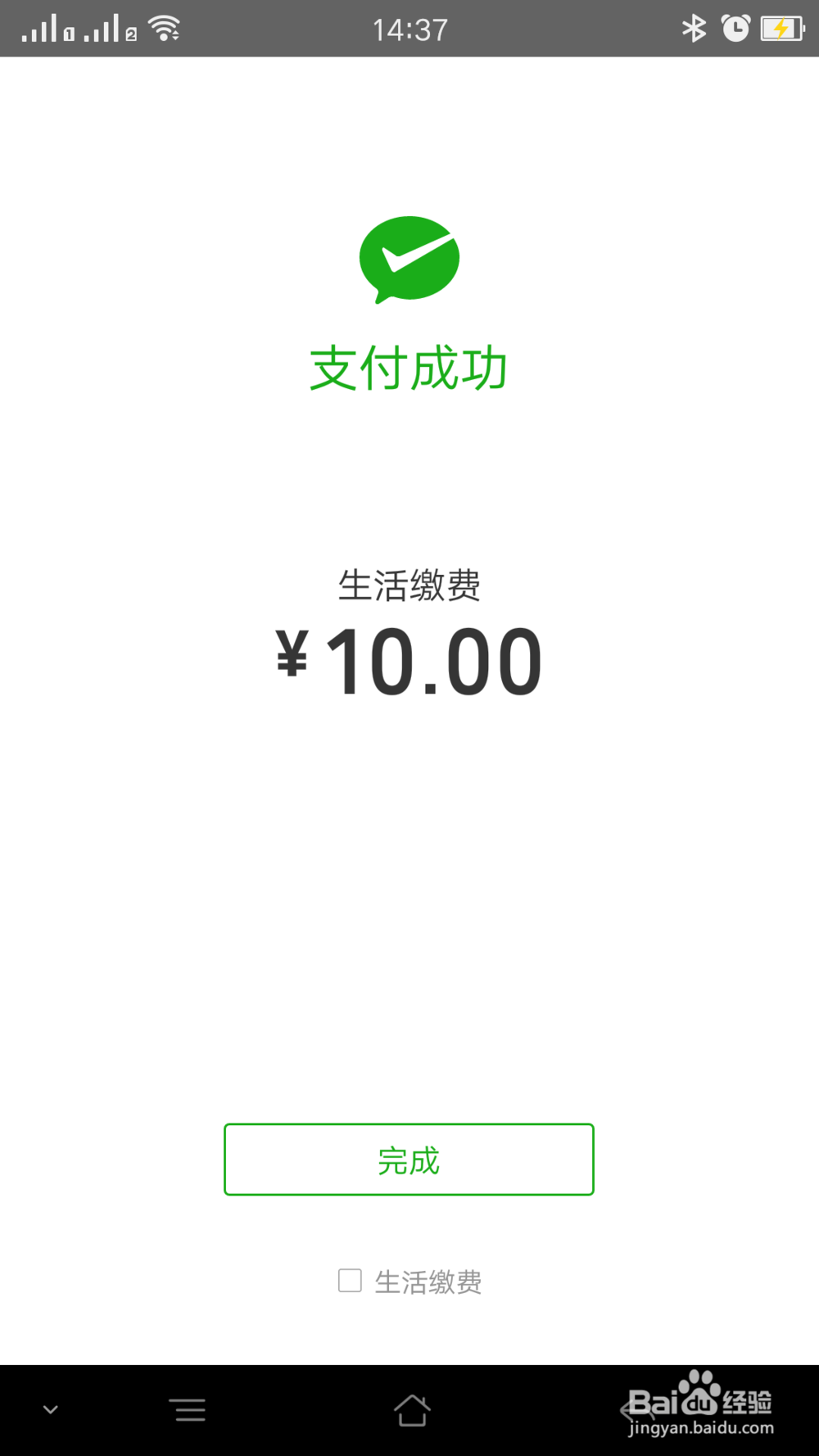Screen dimensions: 819x1456
Task: Tap the ¥10.00 payment amount
Action: pyautogui.click(x=409, y=659)
